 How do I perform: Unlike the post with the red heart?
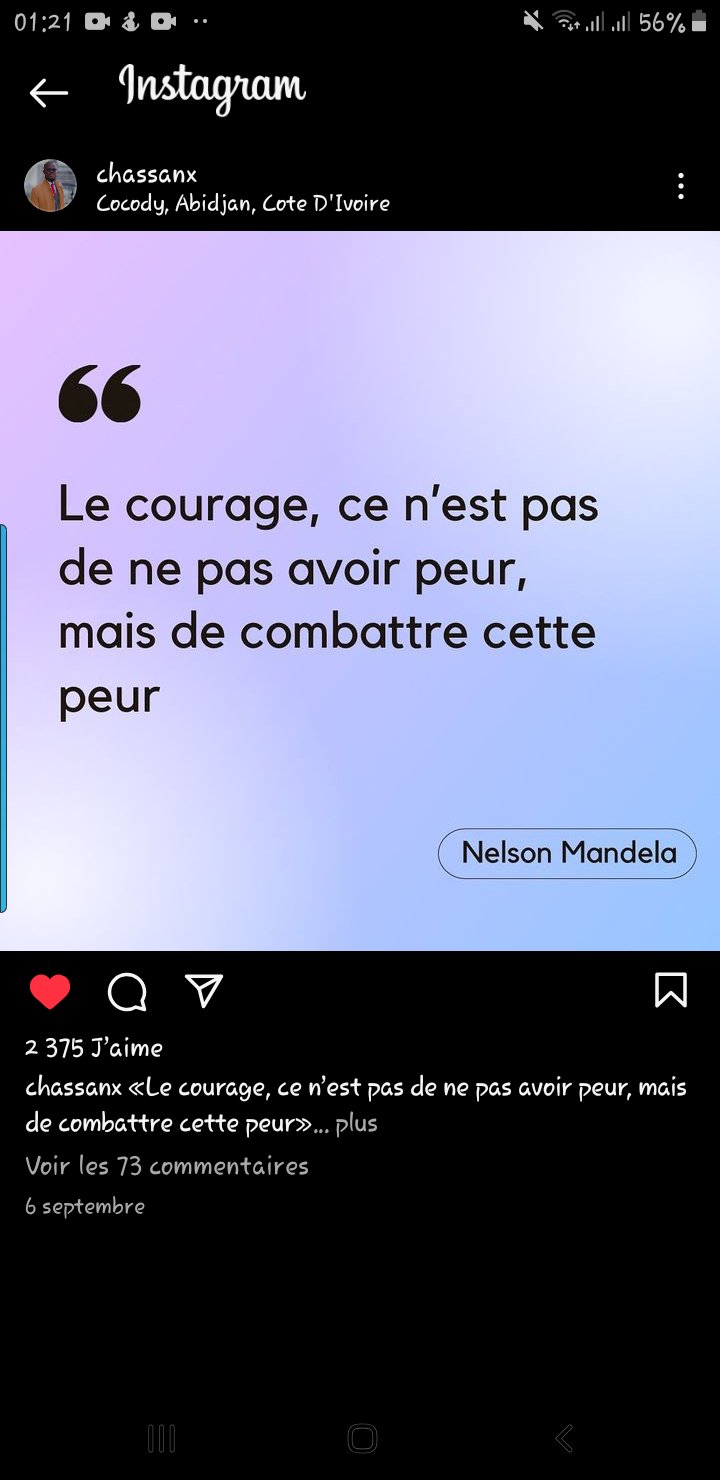(x=50, y=991)
